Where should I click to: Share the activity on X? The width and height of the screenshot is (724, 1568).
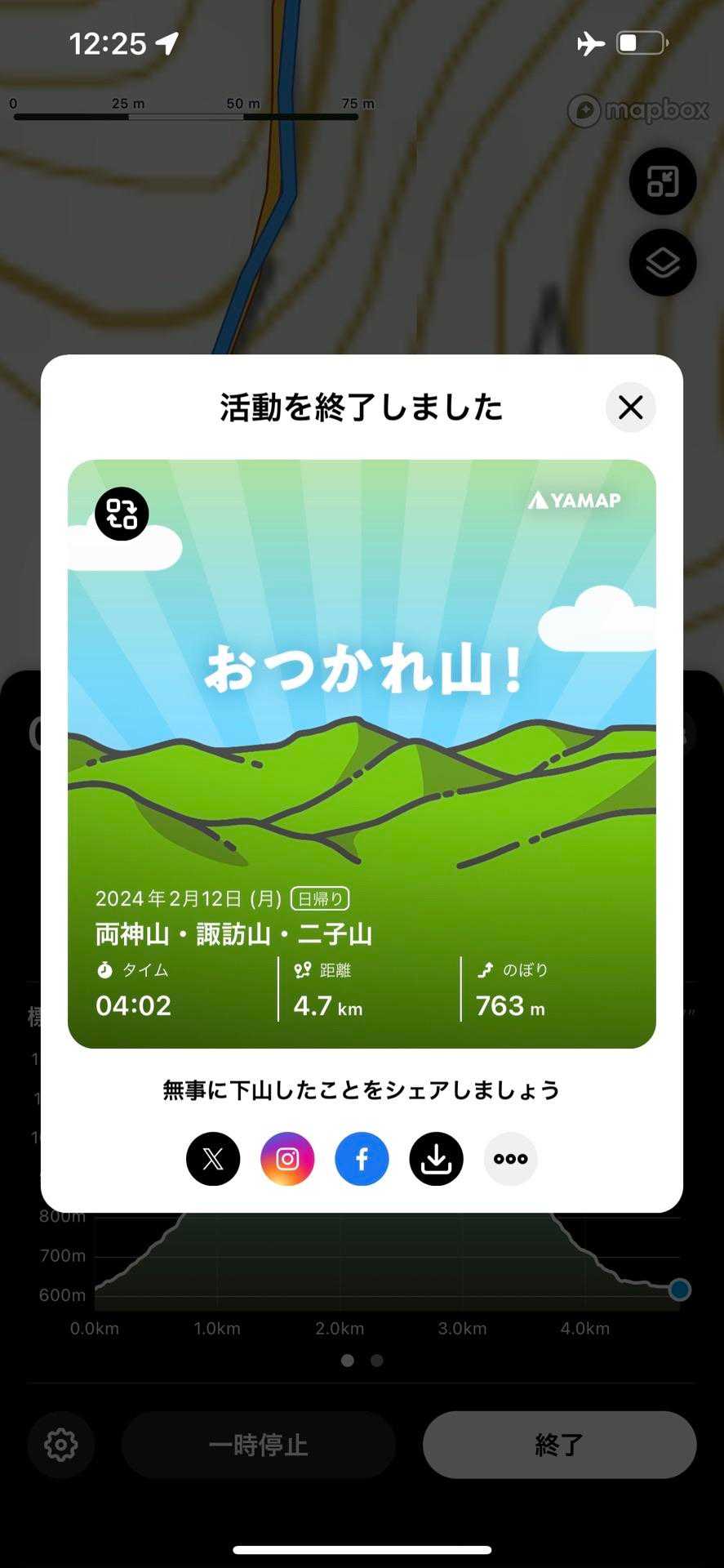(213, 1158)
